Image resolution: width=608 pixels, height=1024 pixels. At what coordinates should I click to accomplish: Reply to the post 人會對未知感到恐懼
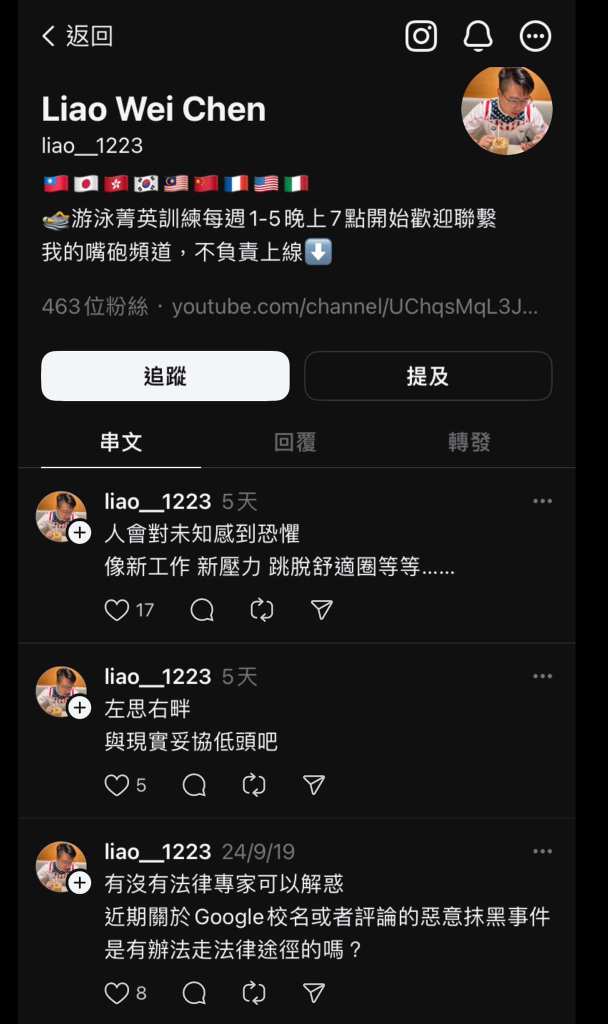(202, 610)
